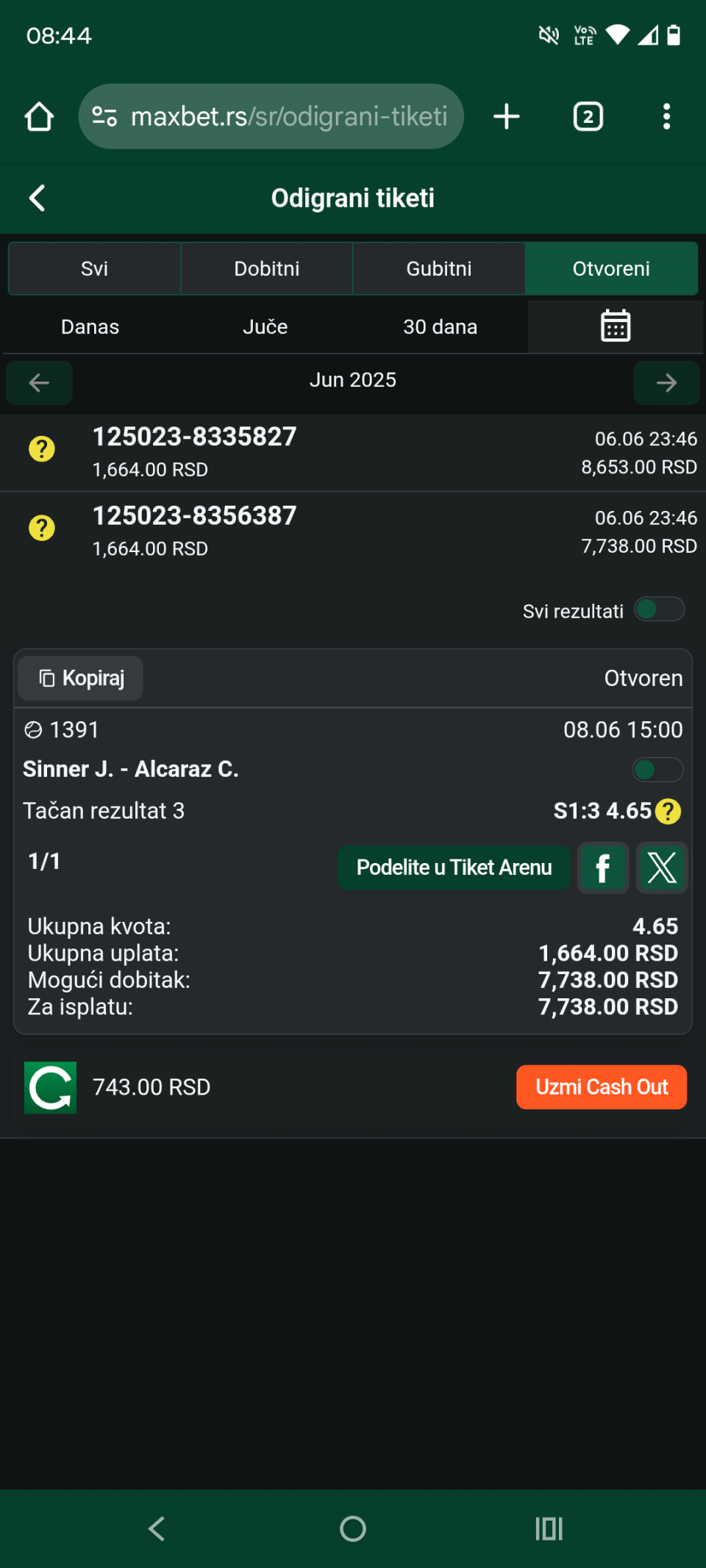The height and width of the screenshot is (1568, 706).
Task: Open the browser overflow menu
Action: (x=666, y=116)
